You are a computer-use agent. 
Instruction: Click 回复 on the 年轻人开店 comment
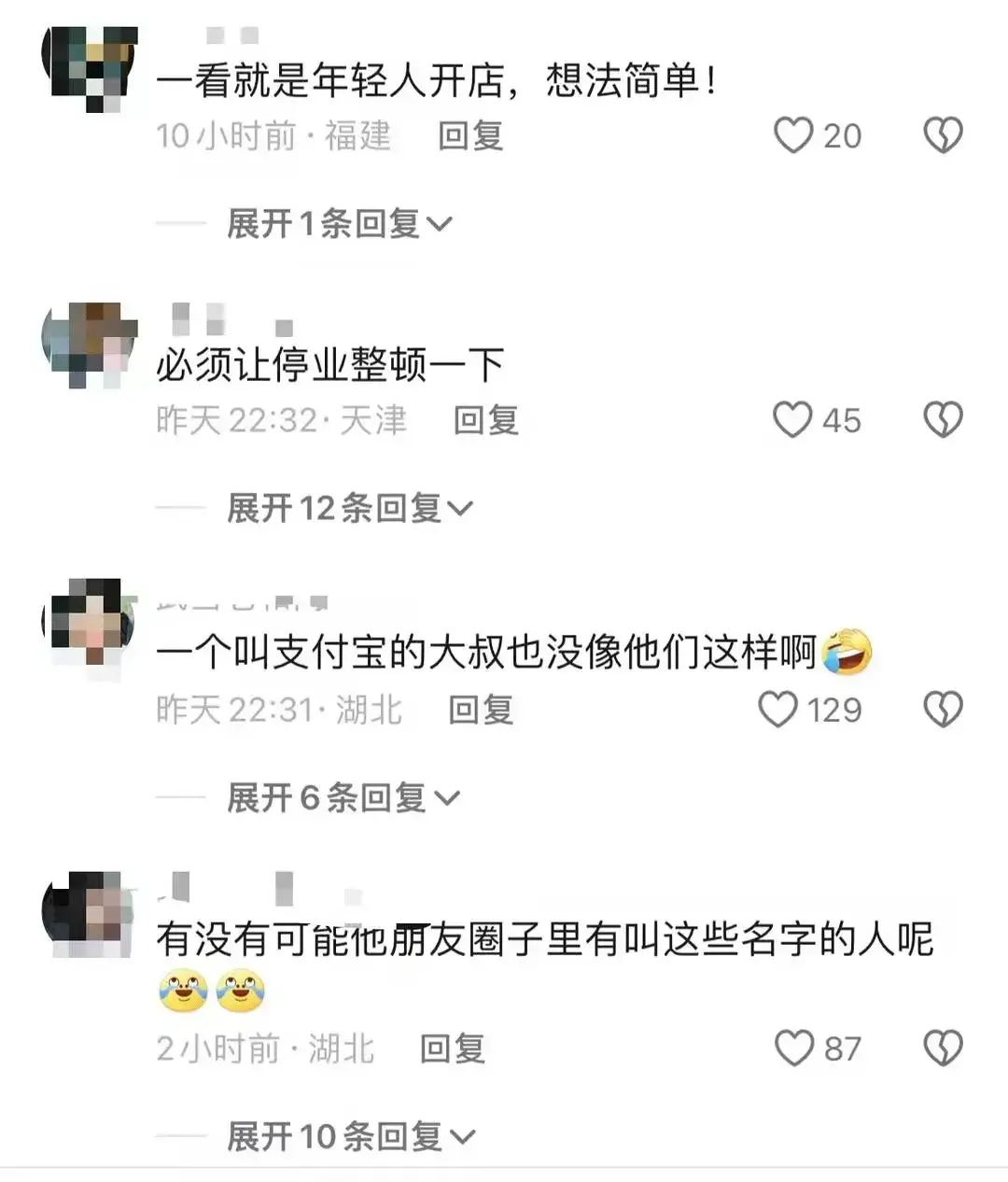(471, 135)
